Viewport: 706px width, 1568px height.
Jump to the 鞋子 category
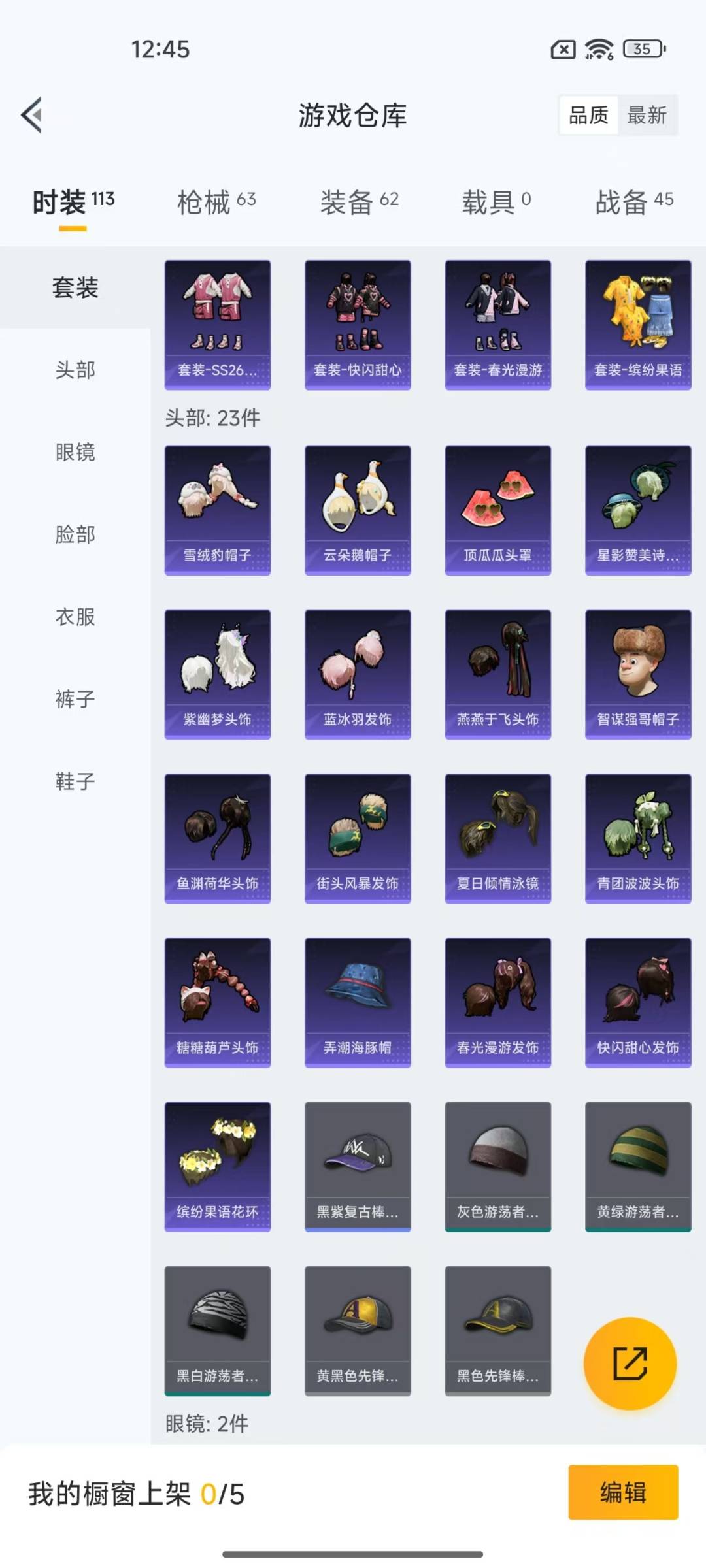pyautogui.click(x=75, y=781)
